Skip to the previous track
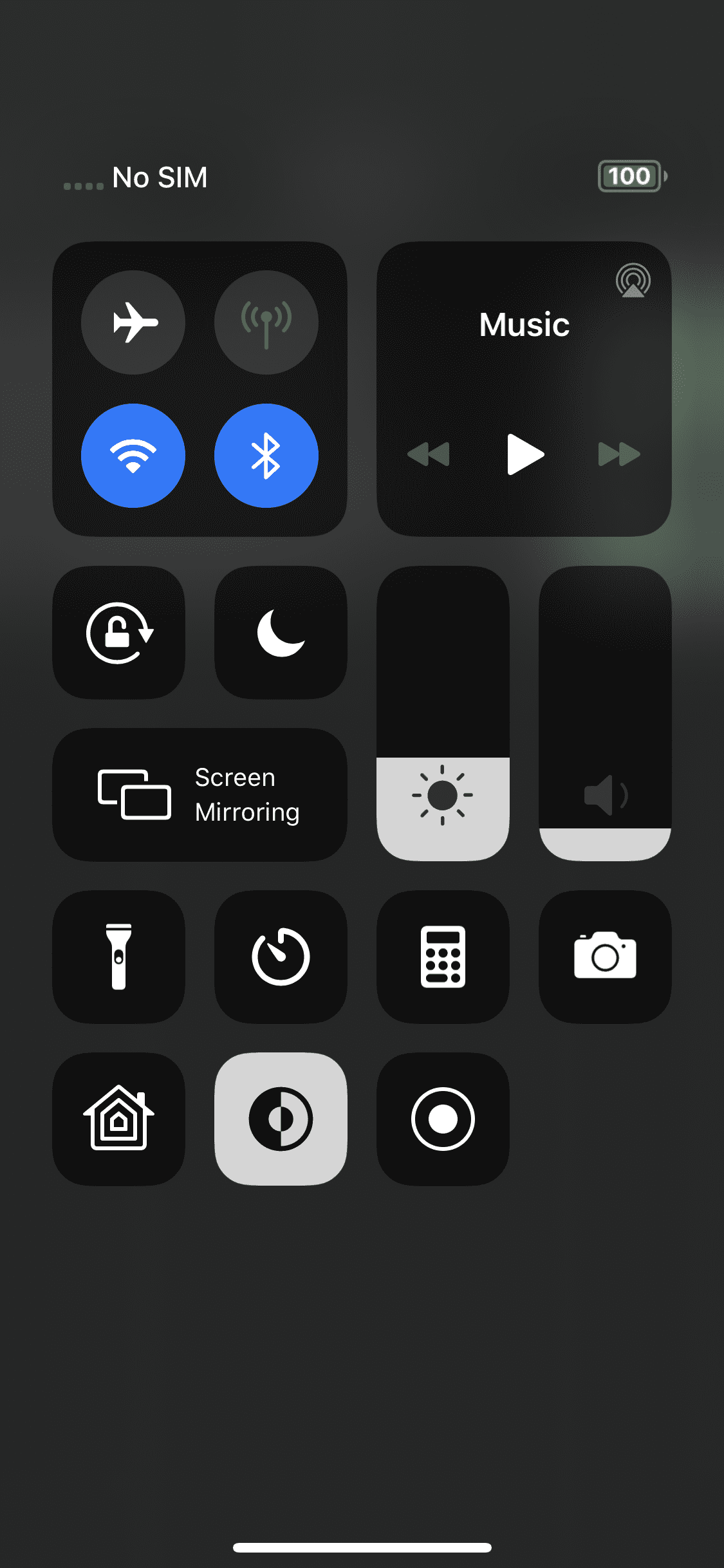 pos(429,454)
